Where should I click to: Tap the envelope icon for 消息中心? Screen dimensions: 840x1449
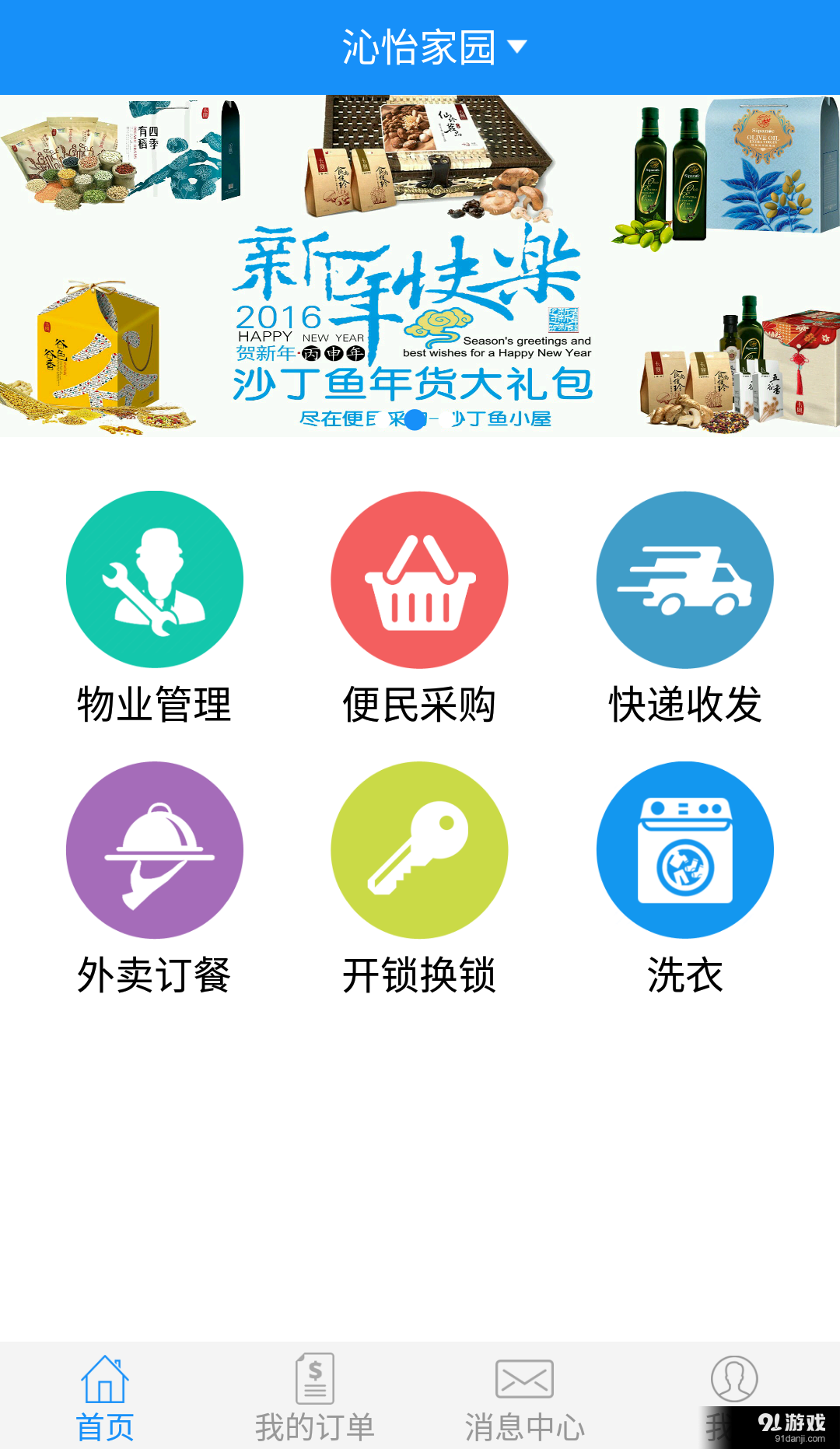click(x=525, y=1381)
